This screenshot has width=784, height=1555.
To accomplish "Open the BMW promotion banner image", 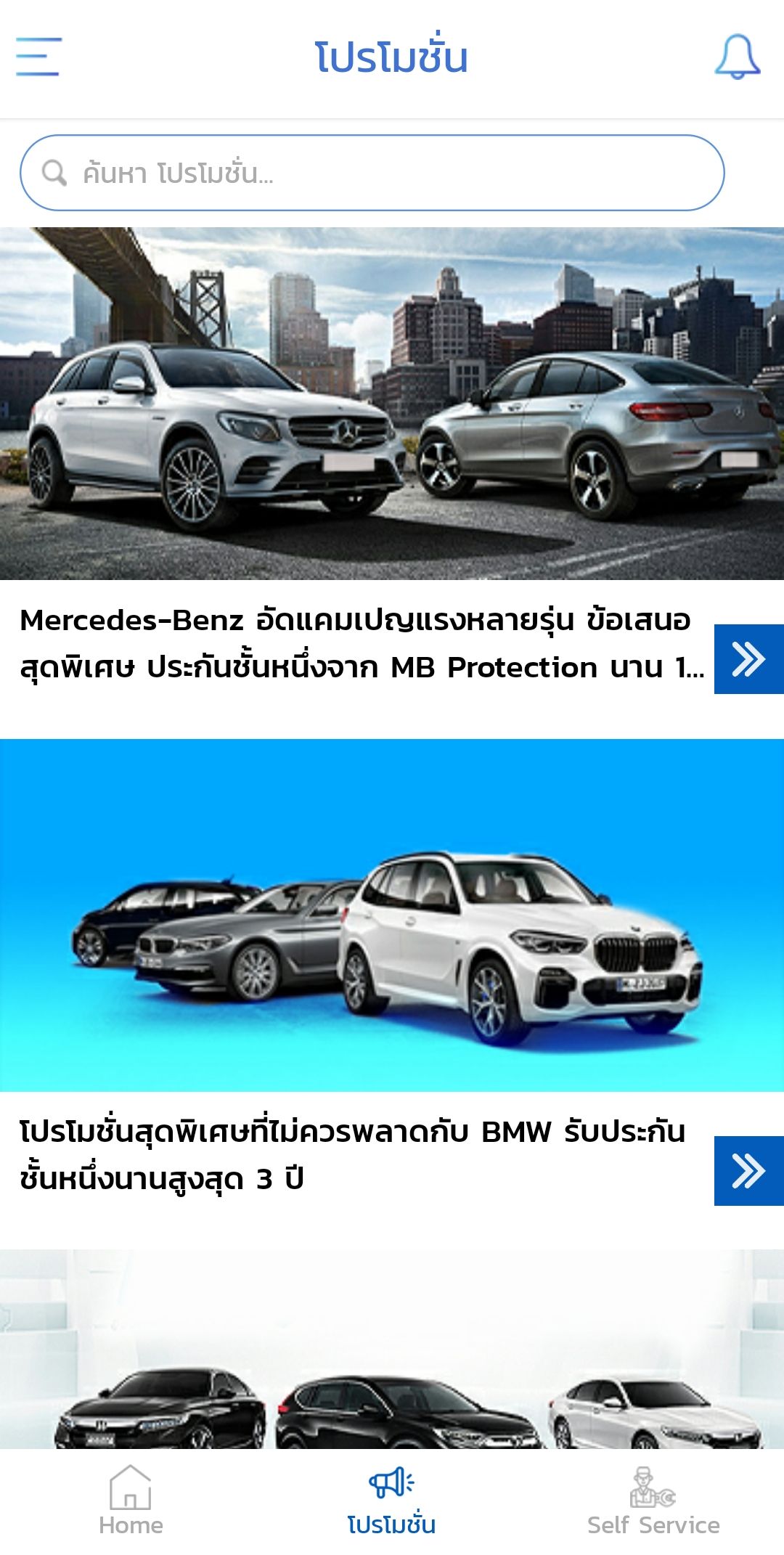I will click(392, 915).
